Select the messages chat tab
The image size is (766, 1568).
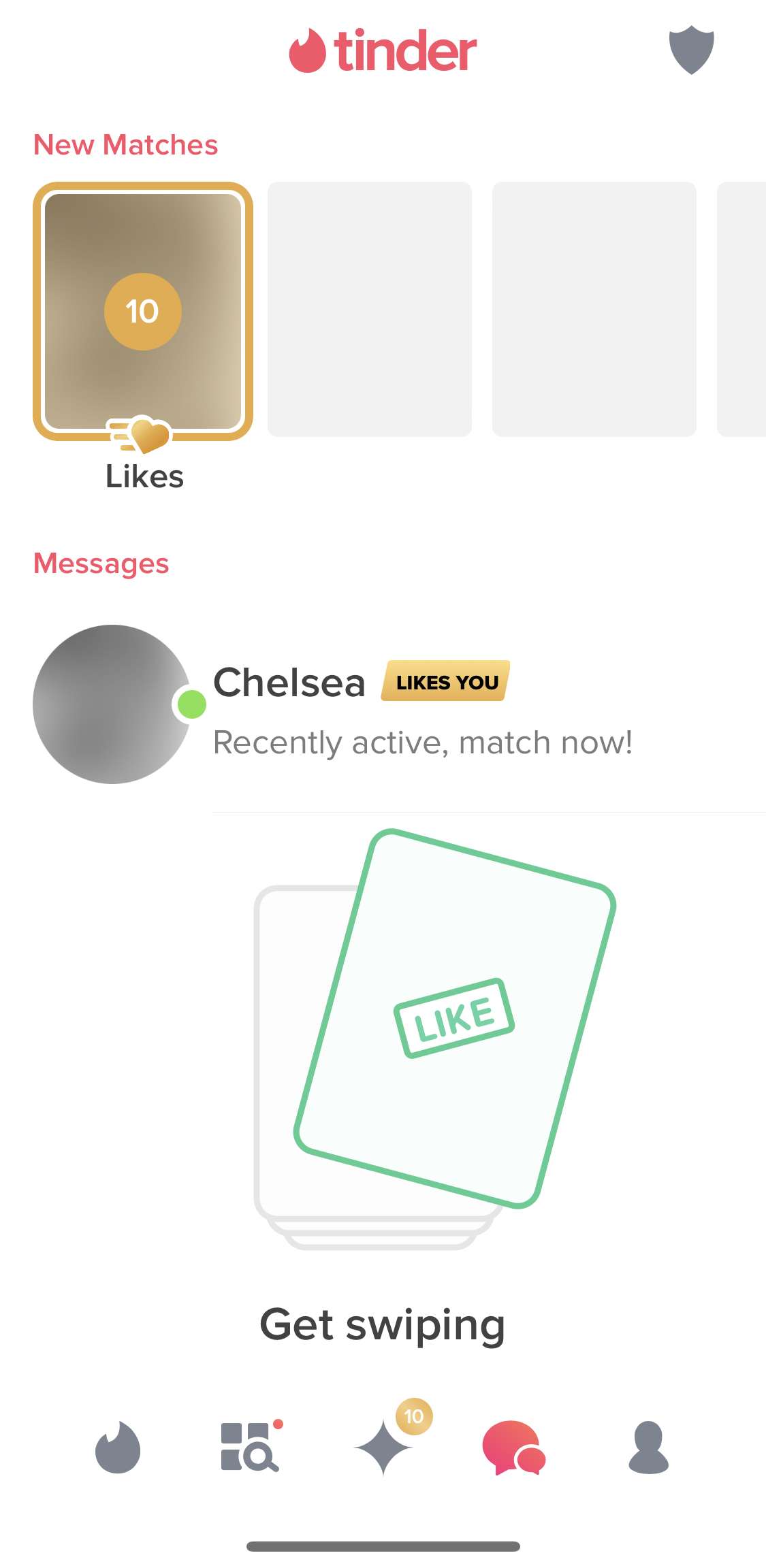514,1448
